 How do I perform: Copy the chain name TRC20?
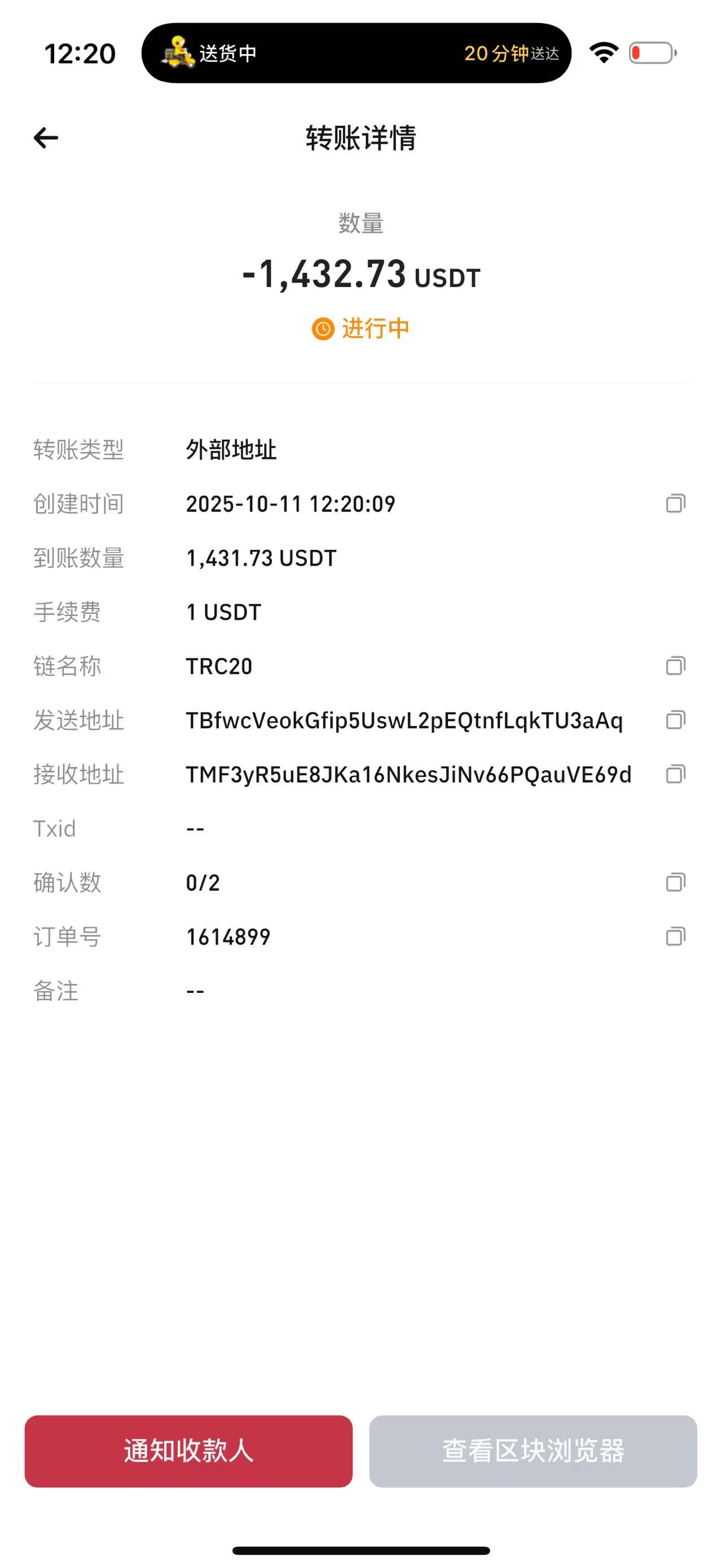pos(675,665)
